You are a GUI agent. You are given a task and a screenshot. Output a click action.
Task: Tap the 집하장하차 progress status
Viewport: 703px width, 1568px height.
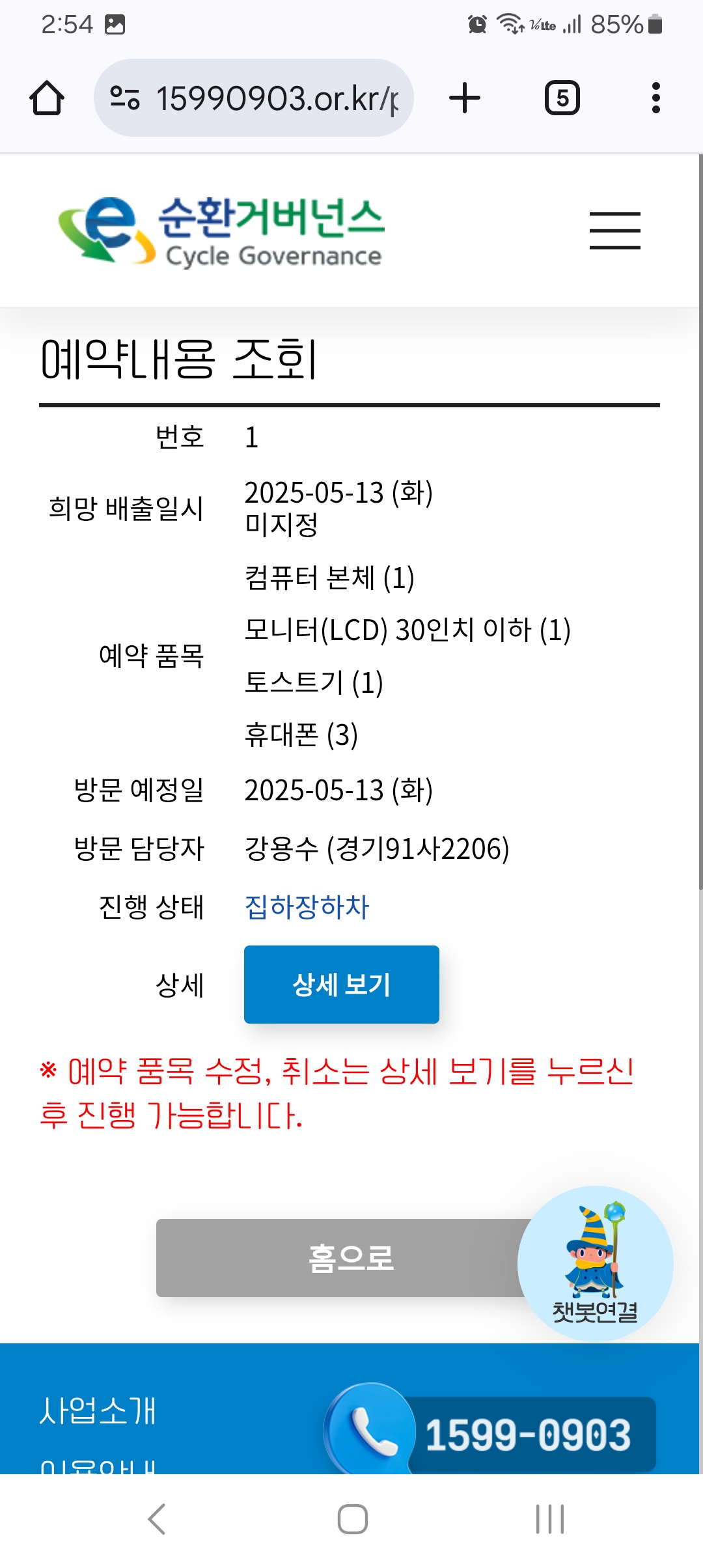[307, 907]
